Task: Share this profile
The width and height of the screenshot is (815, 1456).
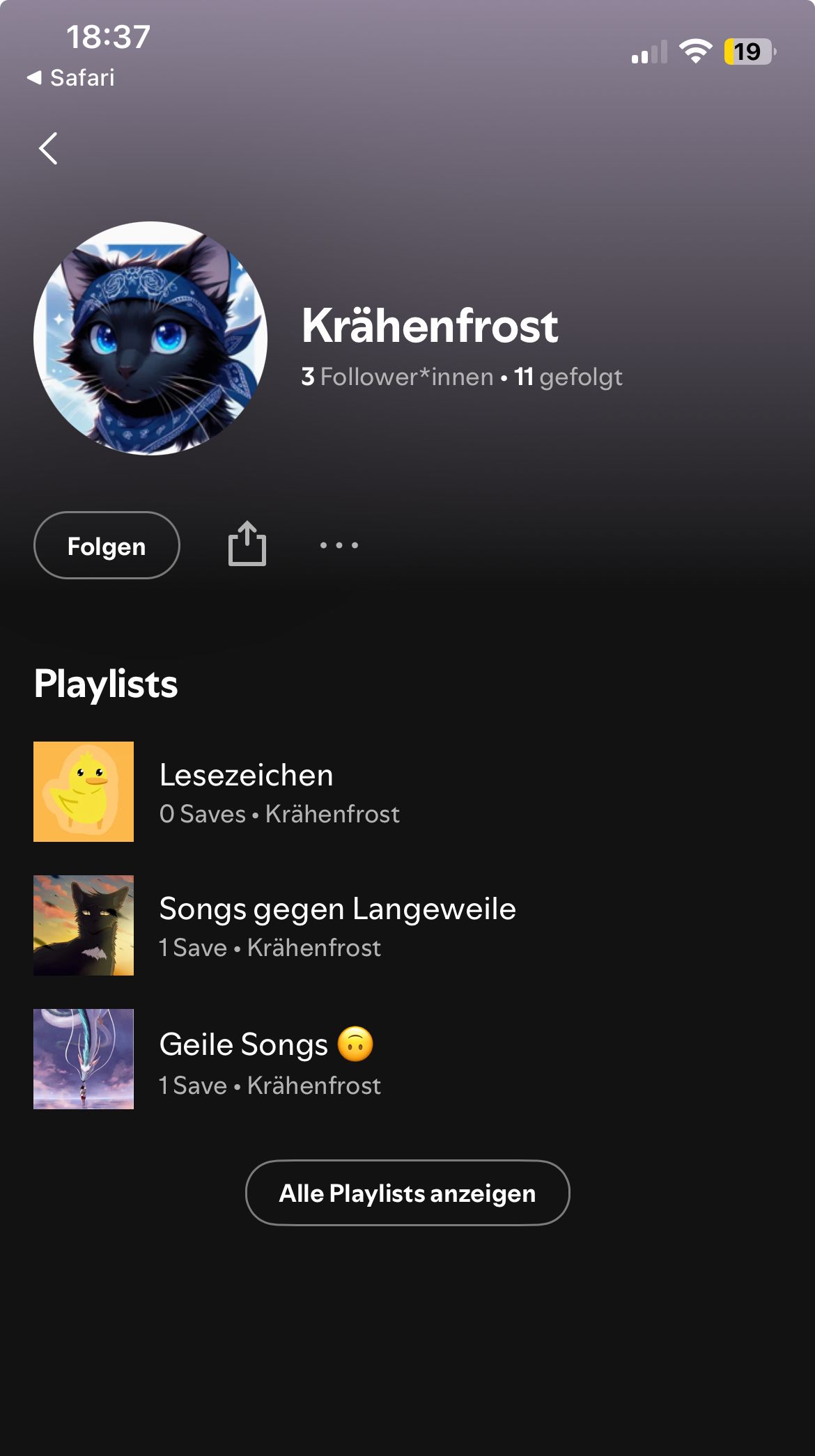Action: 247,544
